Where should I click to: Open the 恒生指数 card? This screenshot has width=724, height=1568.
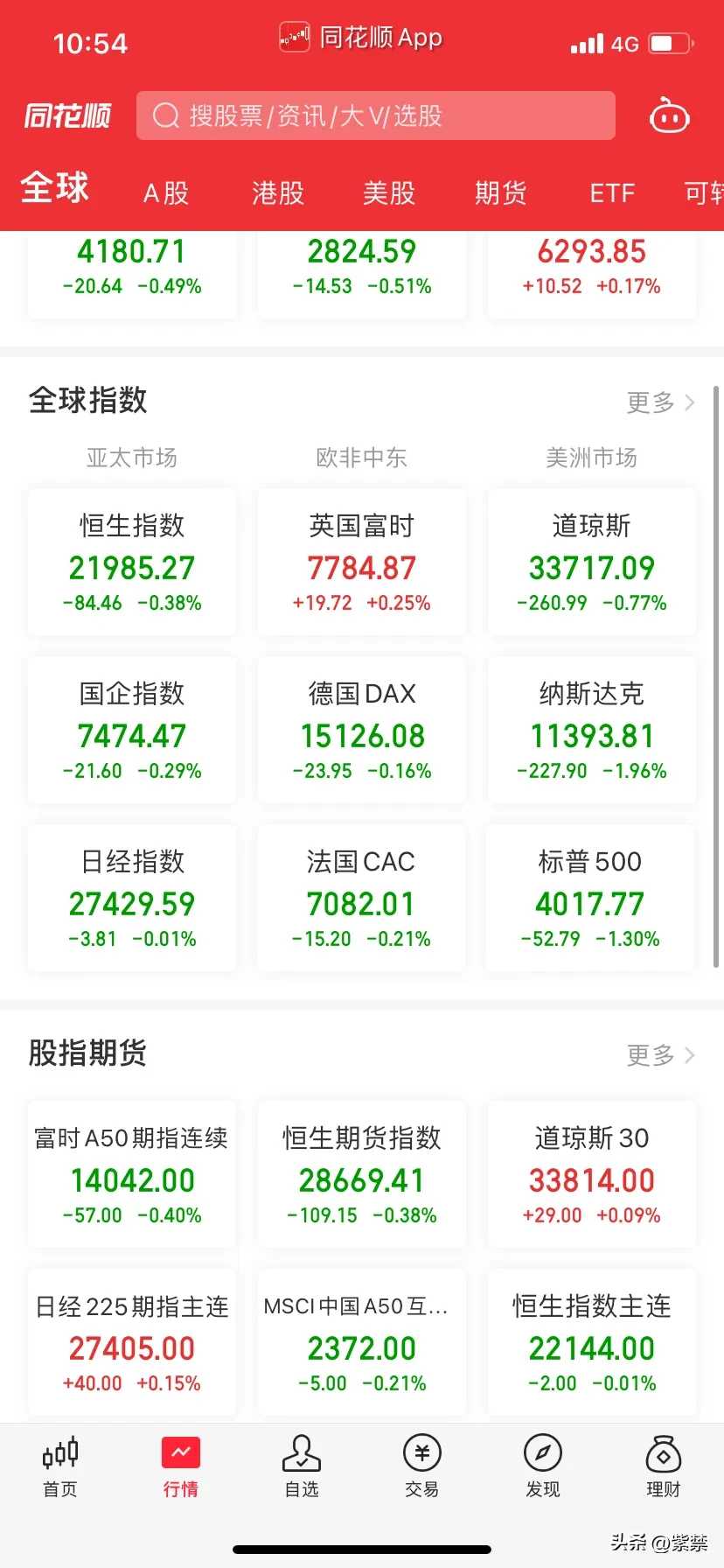pos(132,562)
